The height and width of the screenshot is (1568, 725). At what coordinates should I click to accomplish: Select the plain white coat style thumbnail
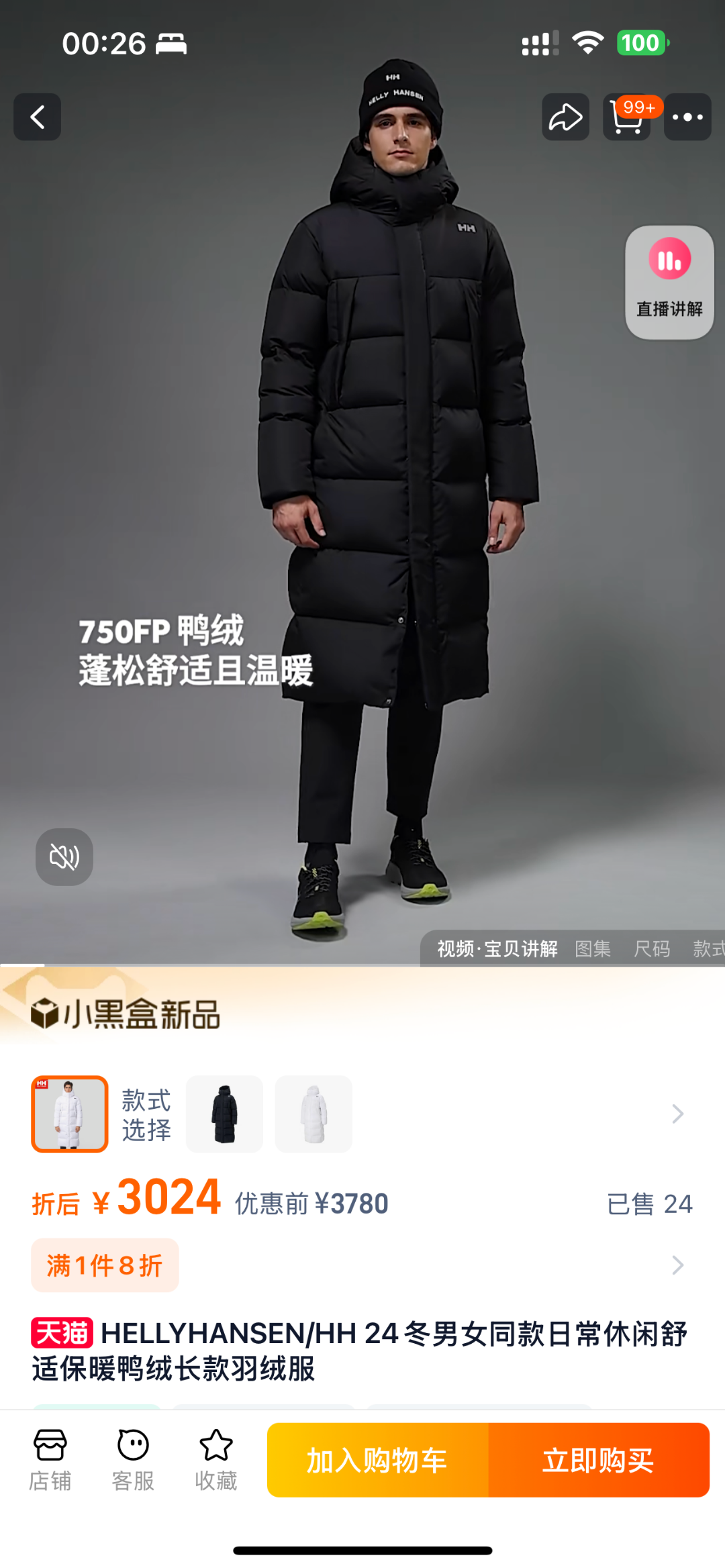pyautogui.click(x=313, y=1114)
